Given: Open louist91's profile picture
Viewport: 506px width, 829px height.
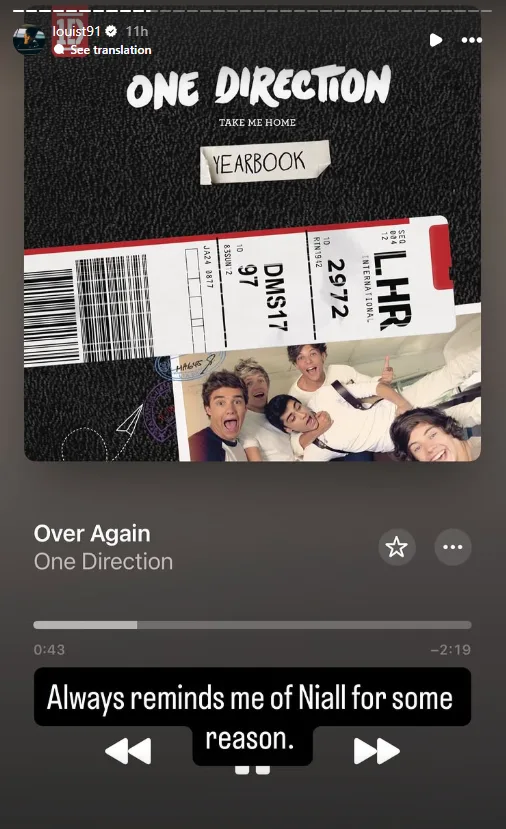Looking at the screenshot, I should (x=30, y=40).
